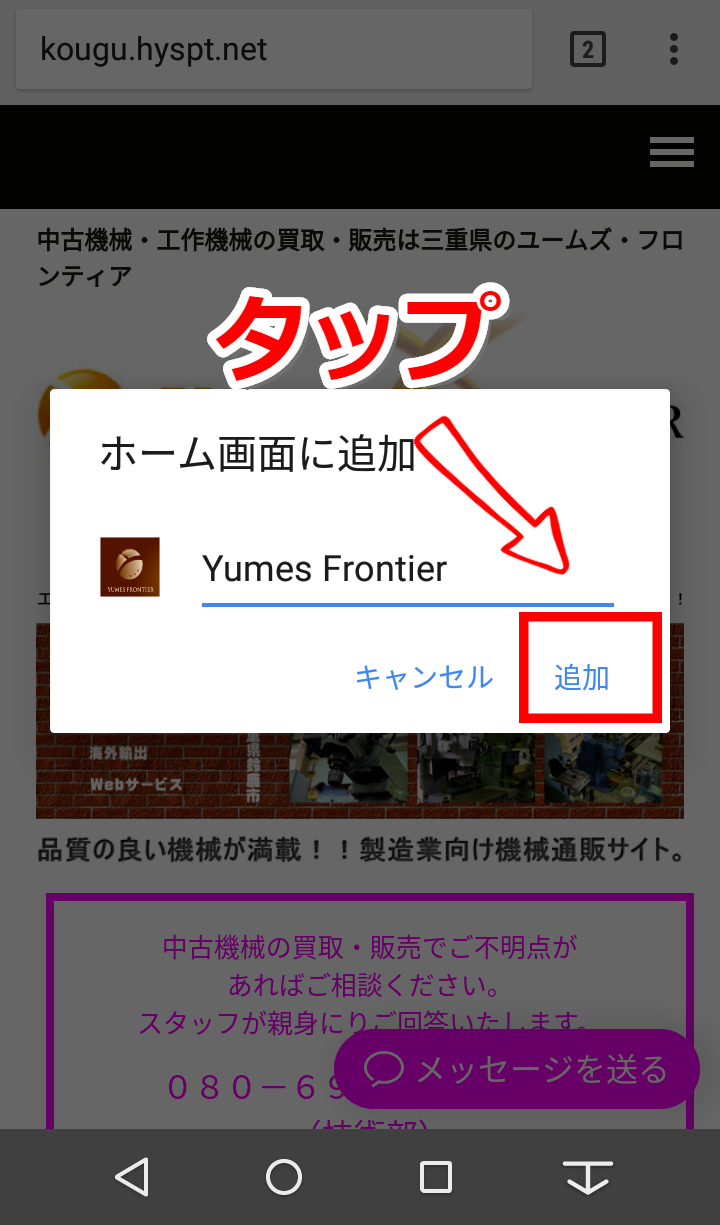This screenshot has width=720, height=1225.
Task: Open メッセージを送る chat button
Action: [516, 1070]
